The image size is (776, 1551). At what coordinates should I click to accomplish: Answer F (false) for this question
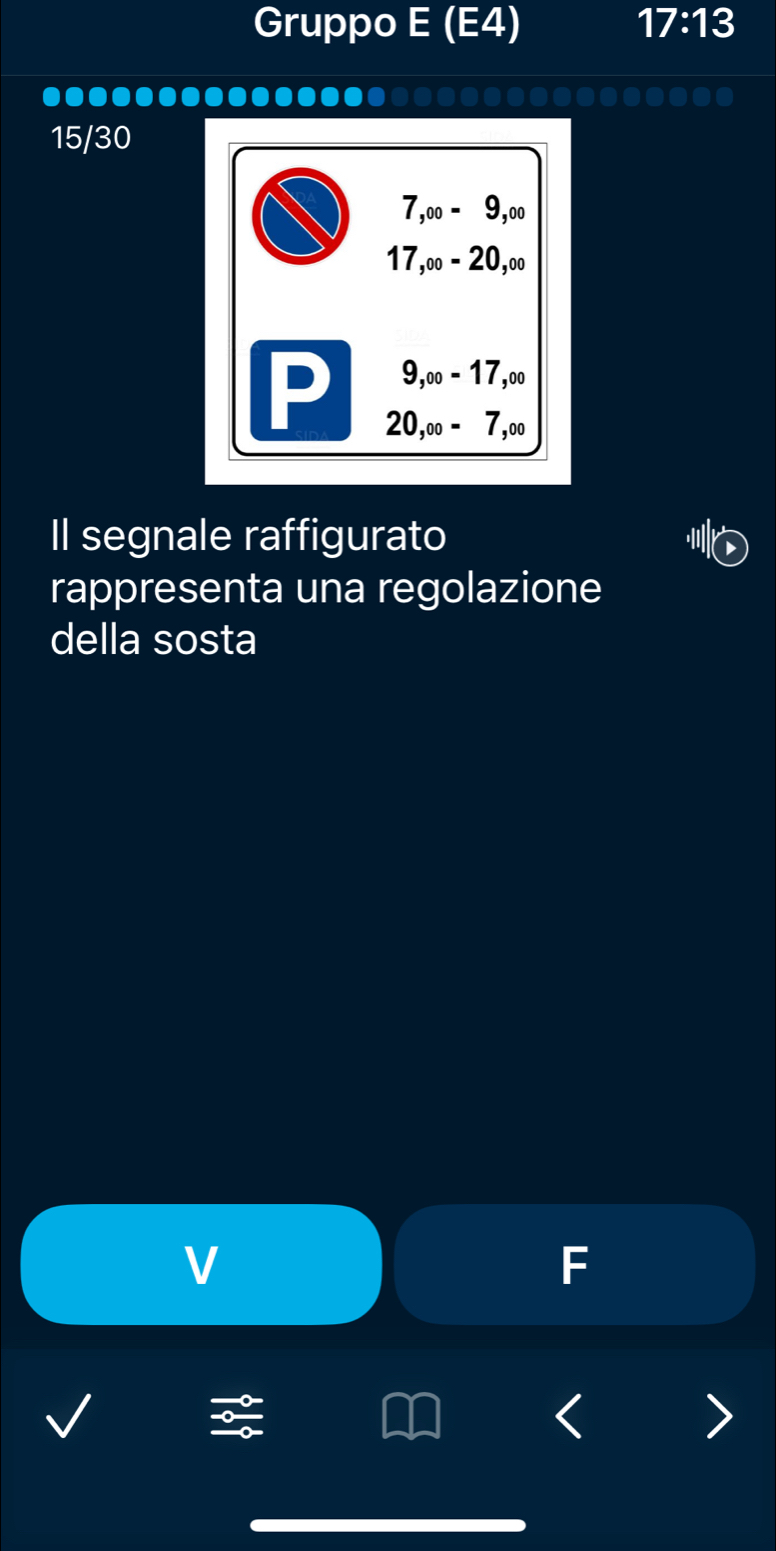tap(574, 1264)
